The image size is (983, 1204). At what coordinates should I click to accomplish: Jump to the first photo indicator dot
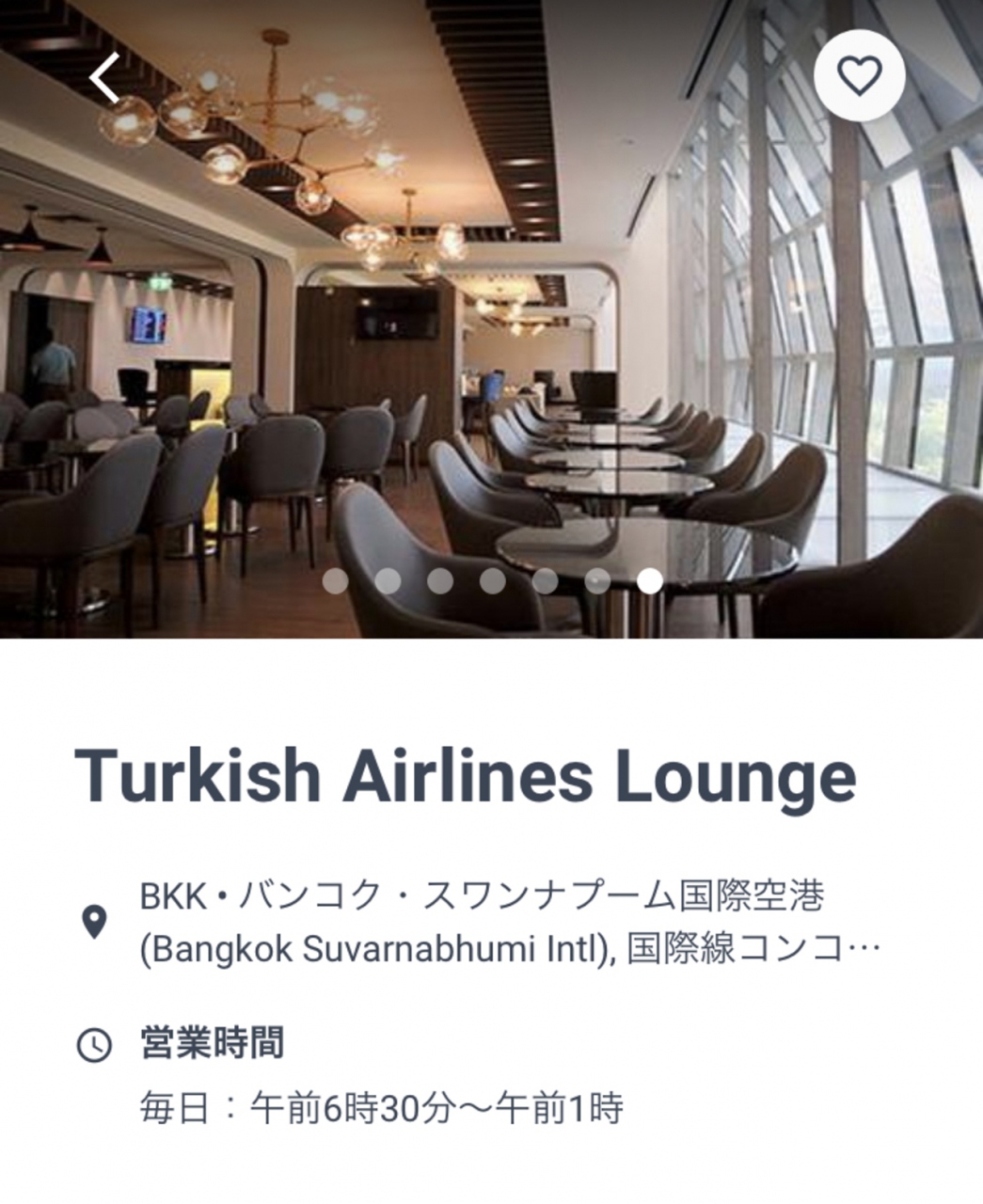(335, 581)
